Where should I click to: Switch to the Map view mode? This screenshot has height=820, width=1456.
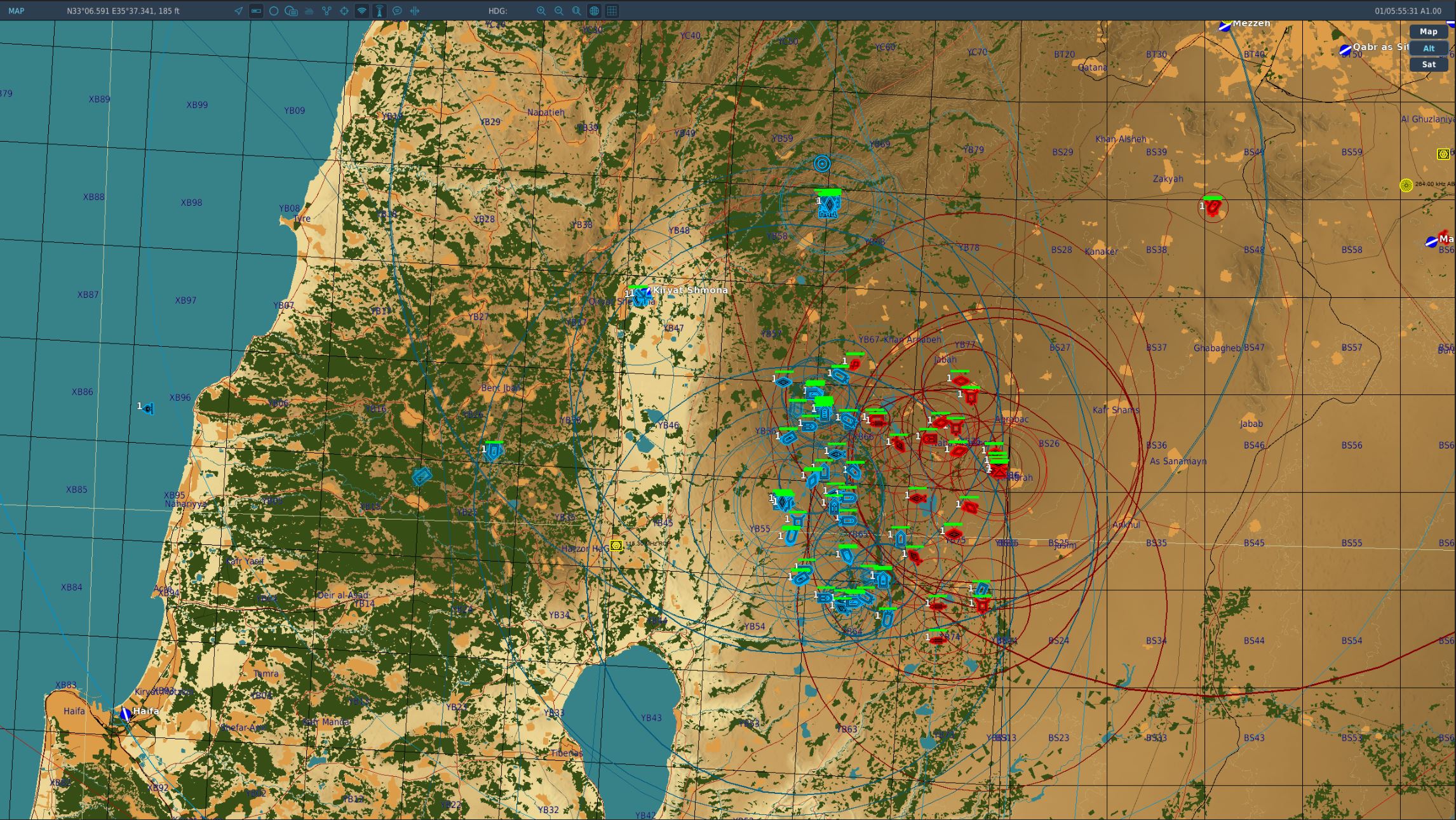[x=1428, y=31]
